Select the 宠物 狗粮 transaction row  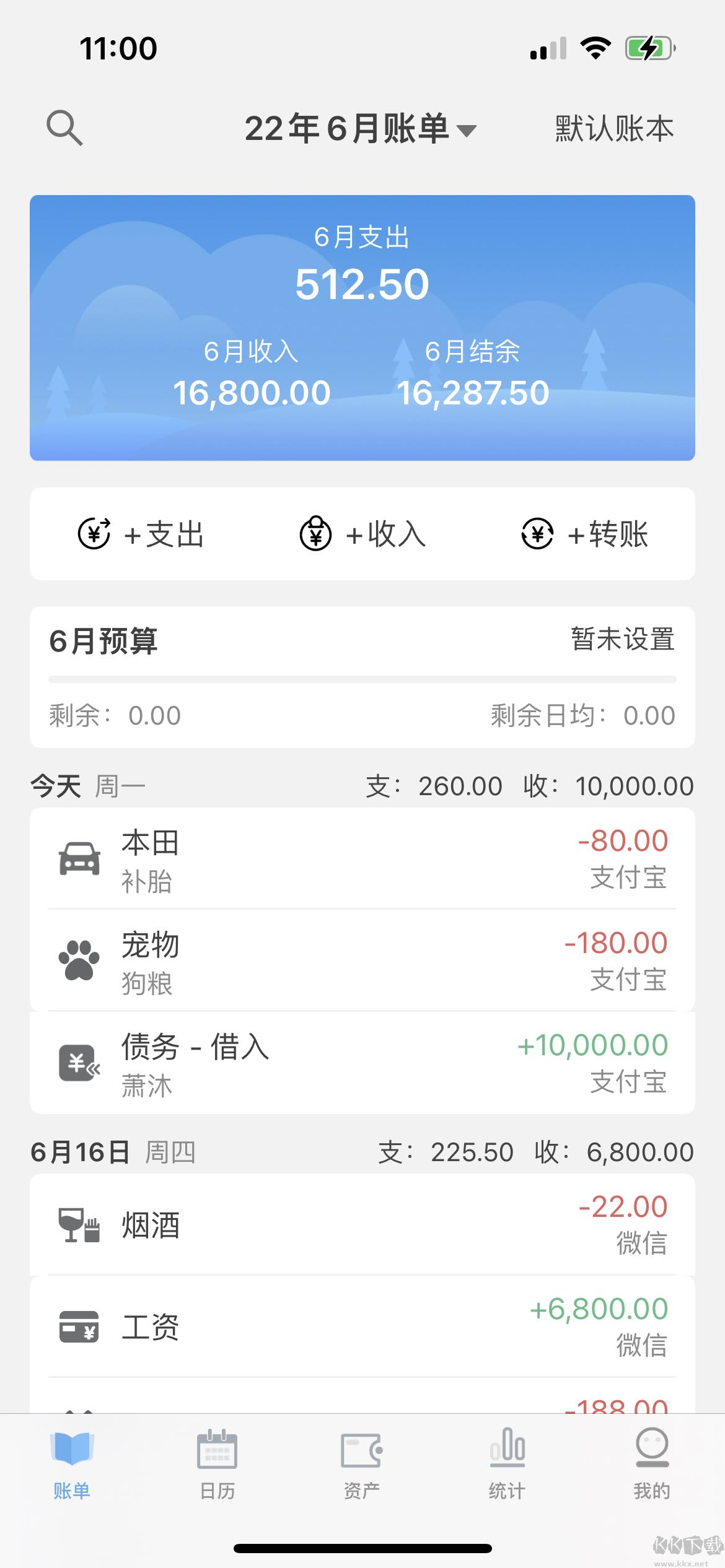(362, 962)
